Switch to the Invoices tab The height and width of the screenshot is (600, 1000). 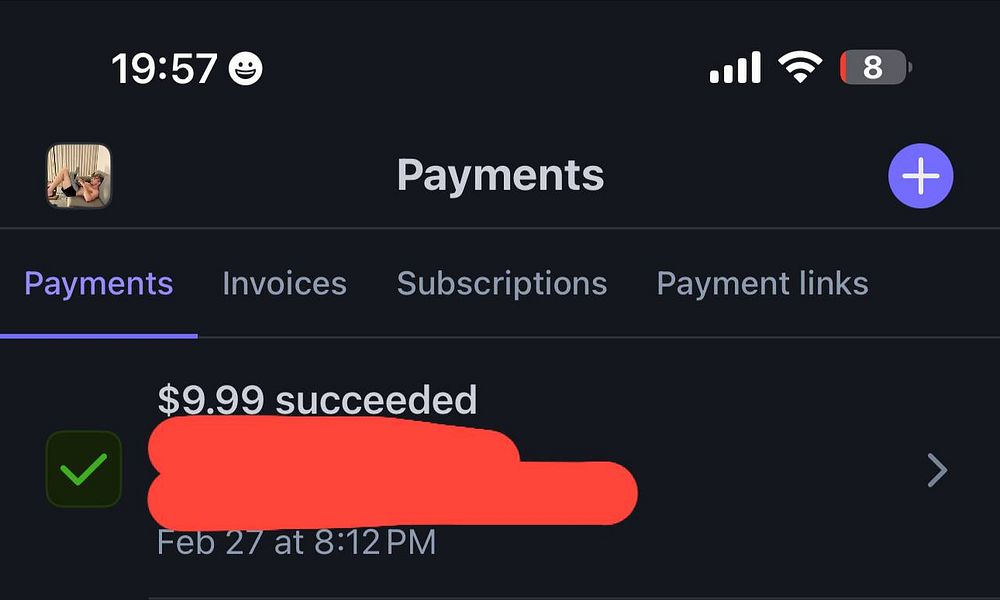(x=284, y=284)
